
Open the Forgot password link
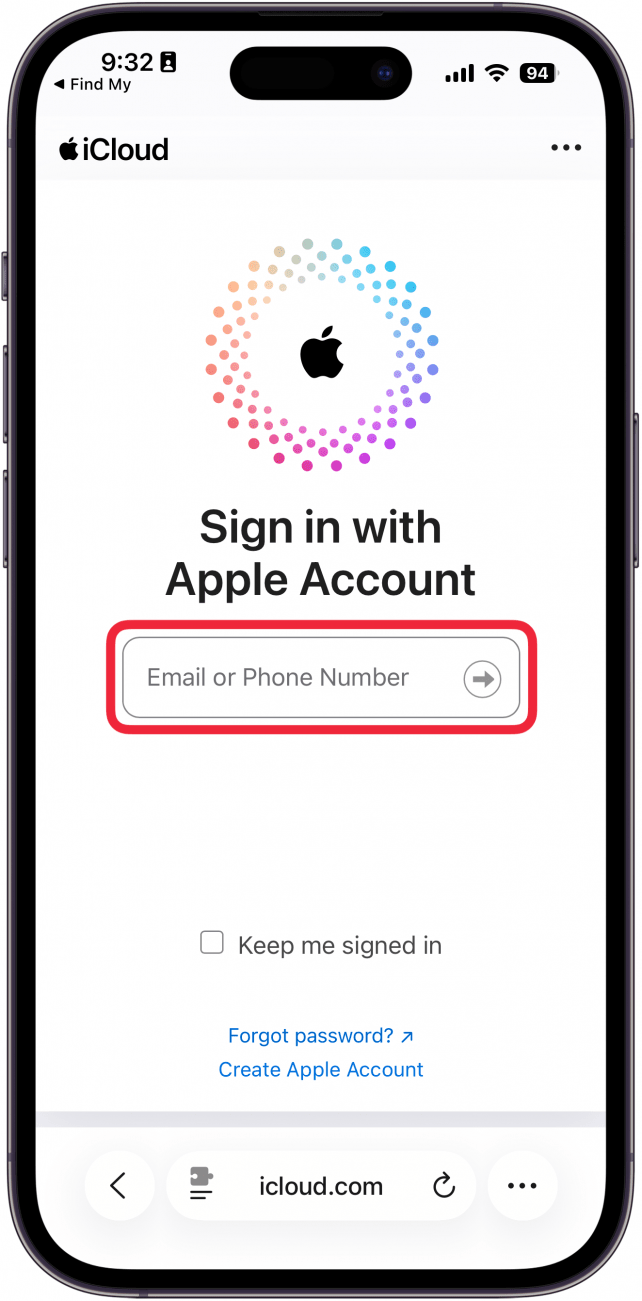click(320, 1035)
